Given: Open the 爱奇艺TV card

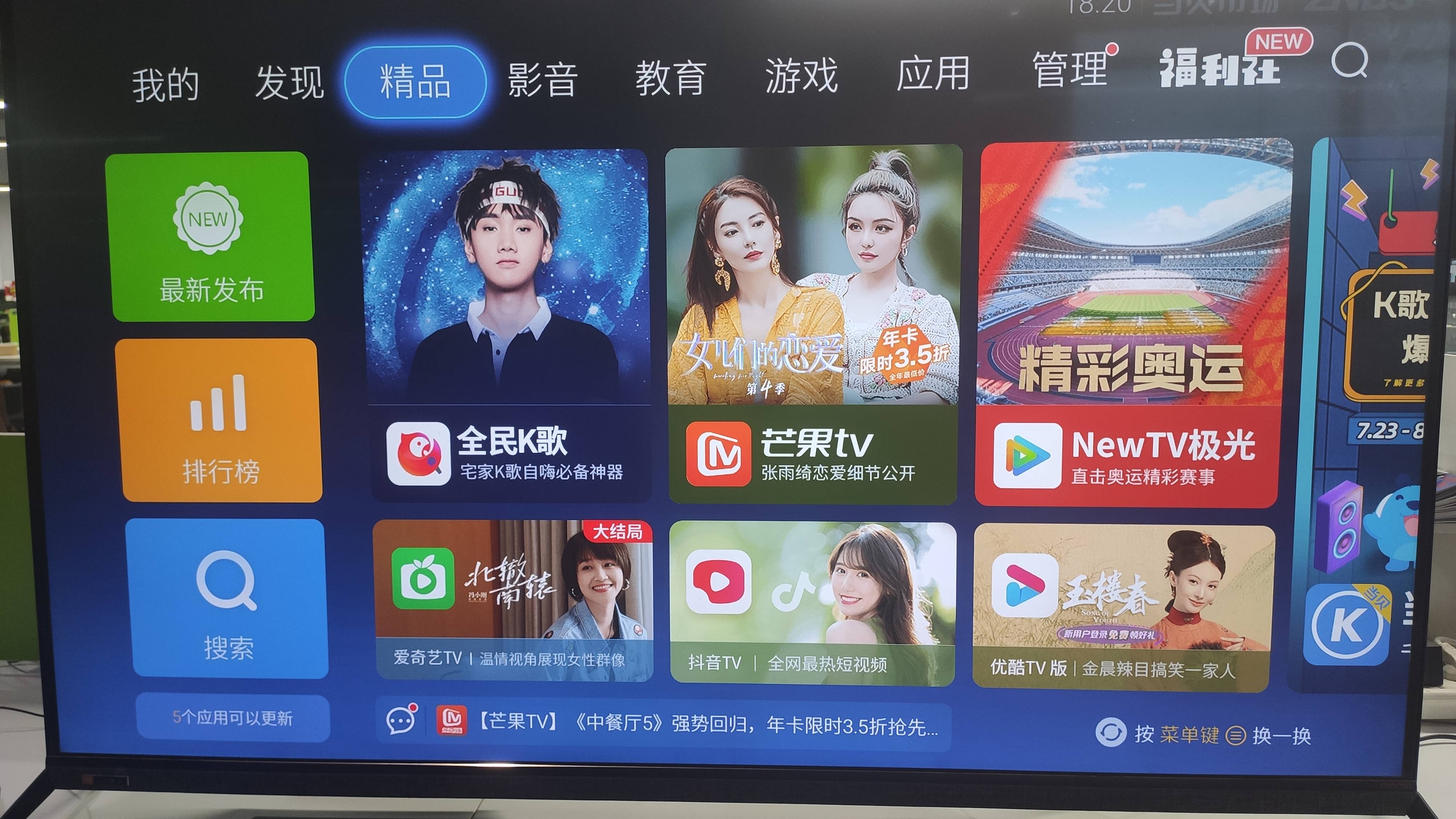Looking at the screenshot, I should tap(513, 601).
